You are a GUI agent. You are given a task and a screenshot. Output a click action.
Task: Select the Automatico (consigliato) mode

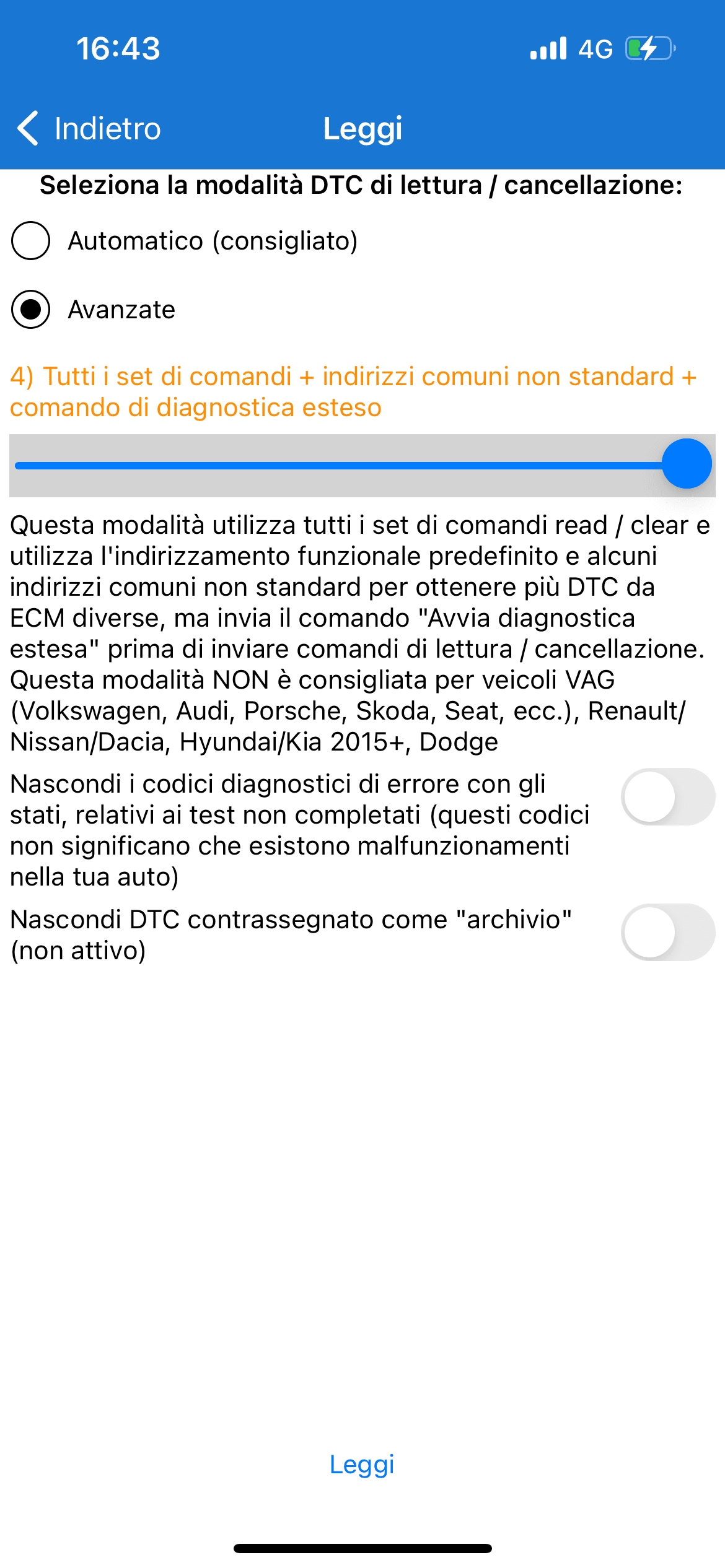tap(185, 241)
